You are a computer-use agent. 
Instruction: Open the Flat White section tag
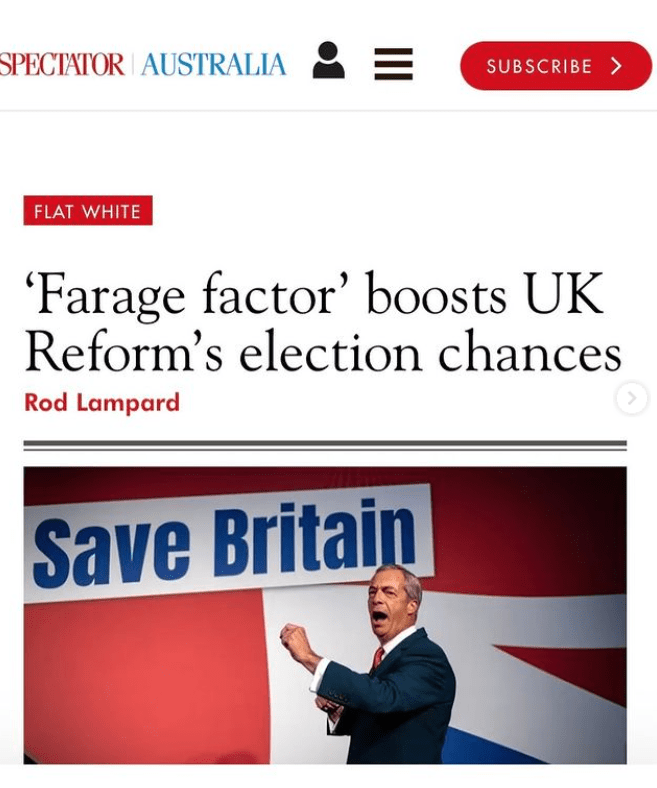coord(88,211)
